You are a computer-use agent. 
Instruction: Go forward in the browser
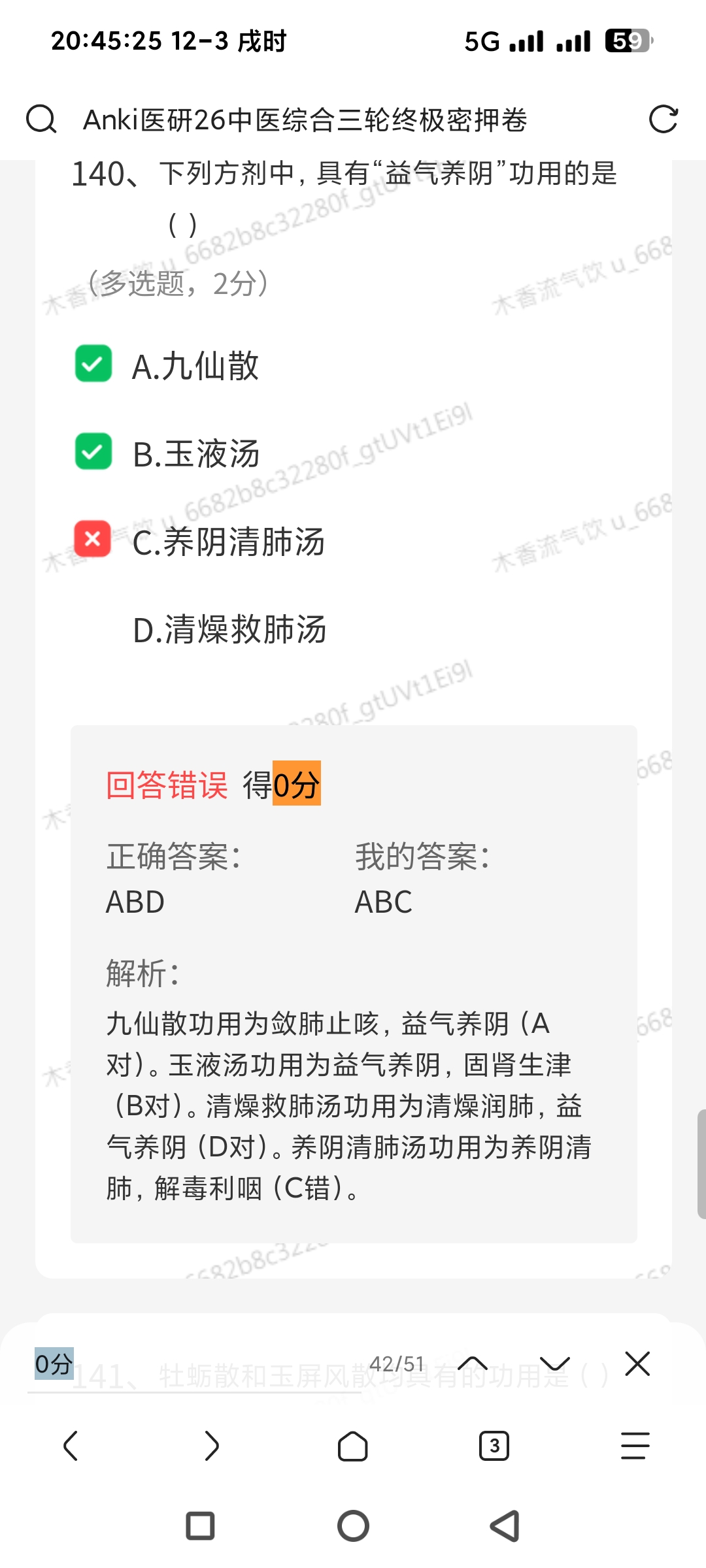tap(212, 1445)
